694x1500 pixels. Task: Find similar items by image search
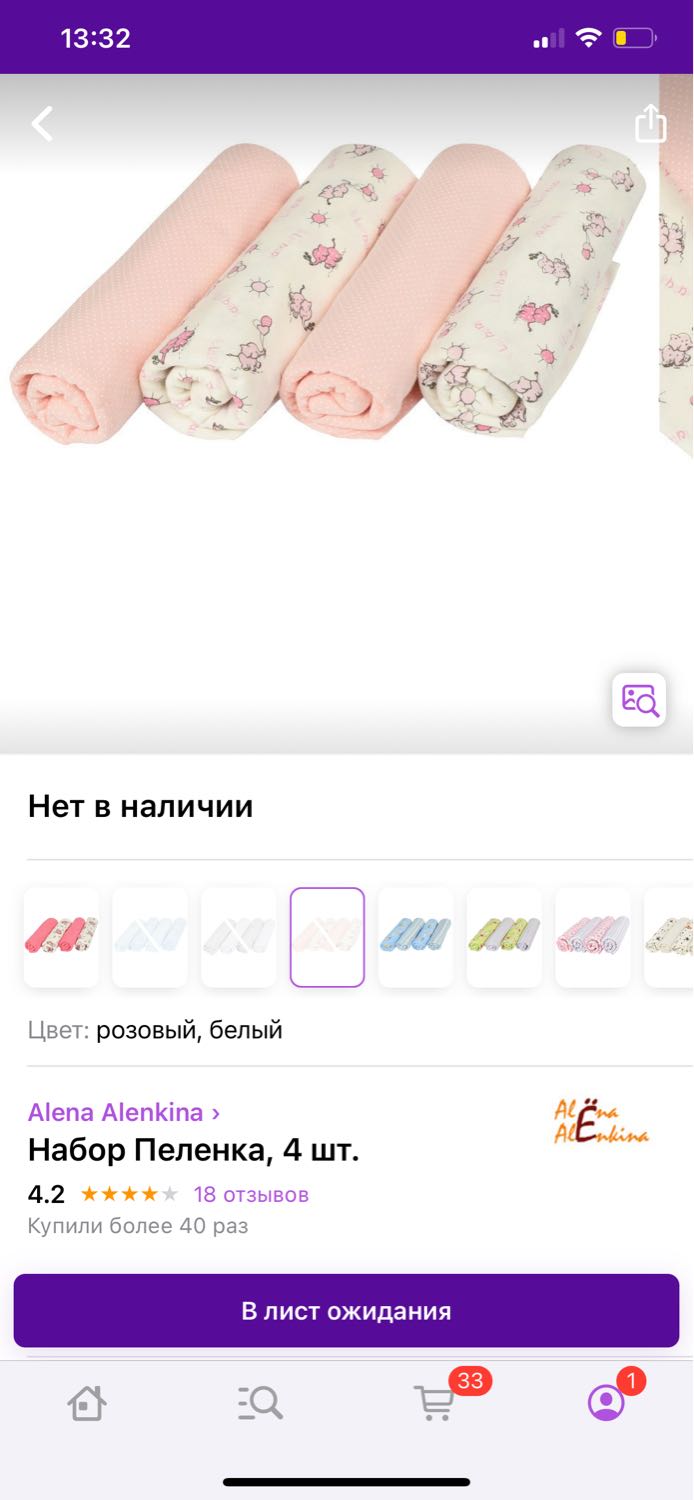(639, 699)
